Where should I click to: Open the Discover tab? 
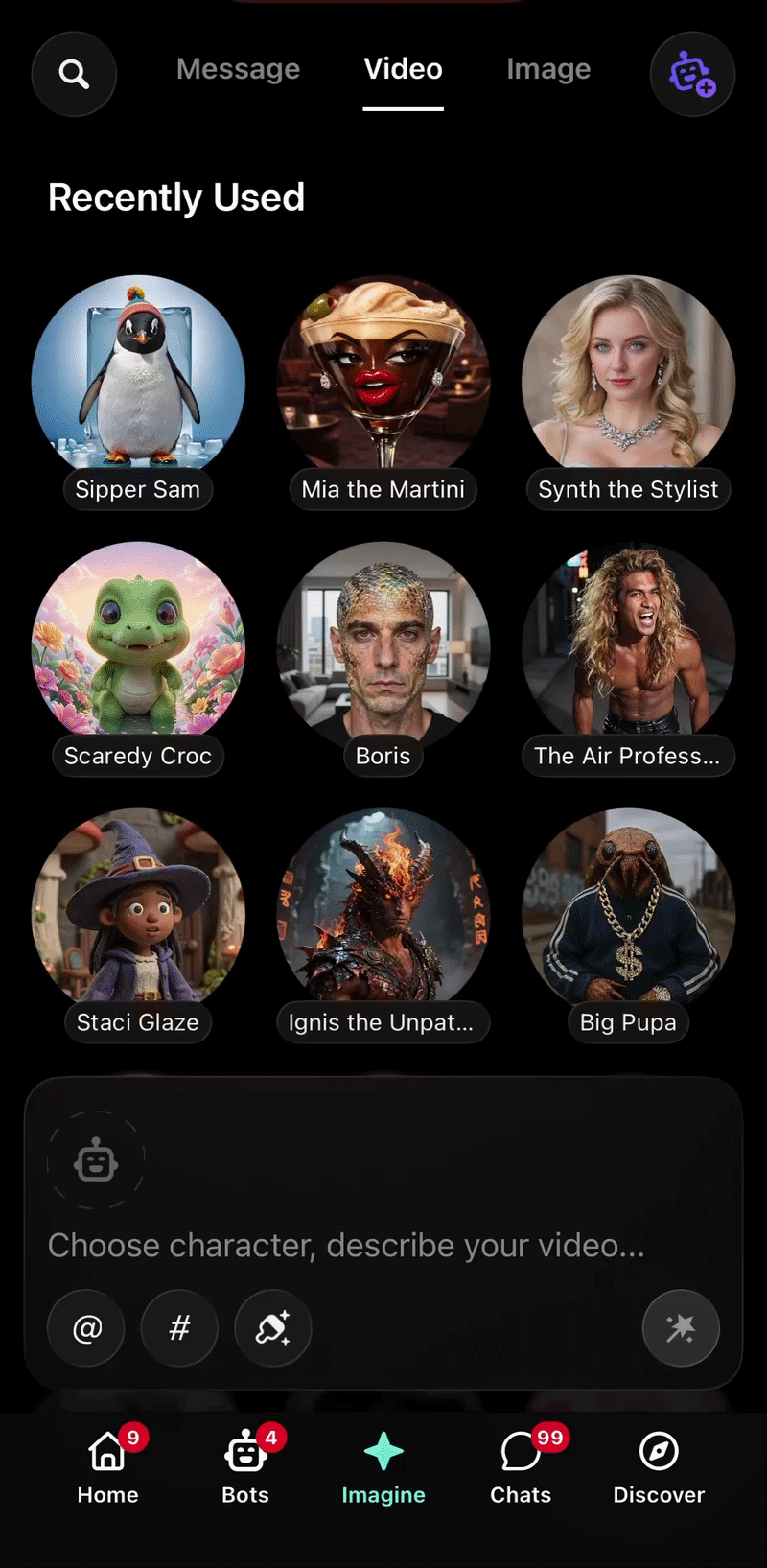[659, 1467]
